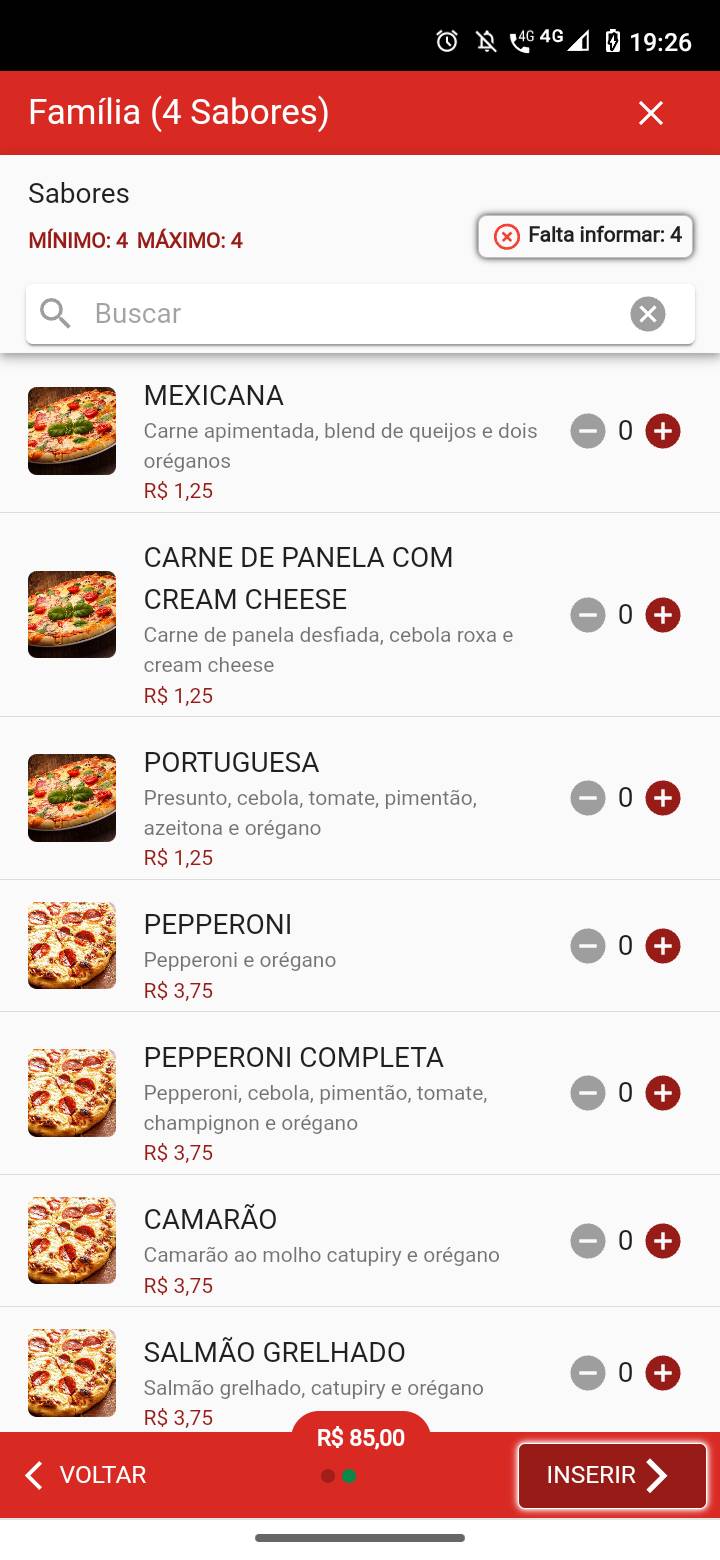Click plus icon beside SALMÃO GRELHADO
Image resolution: width=720 pixels, height=1560 pixels.
[x=662, y=1372]
